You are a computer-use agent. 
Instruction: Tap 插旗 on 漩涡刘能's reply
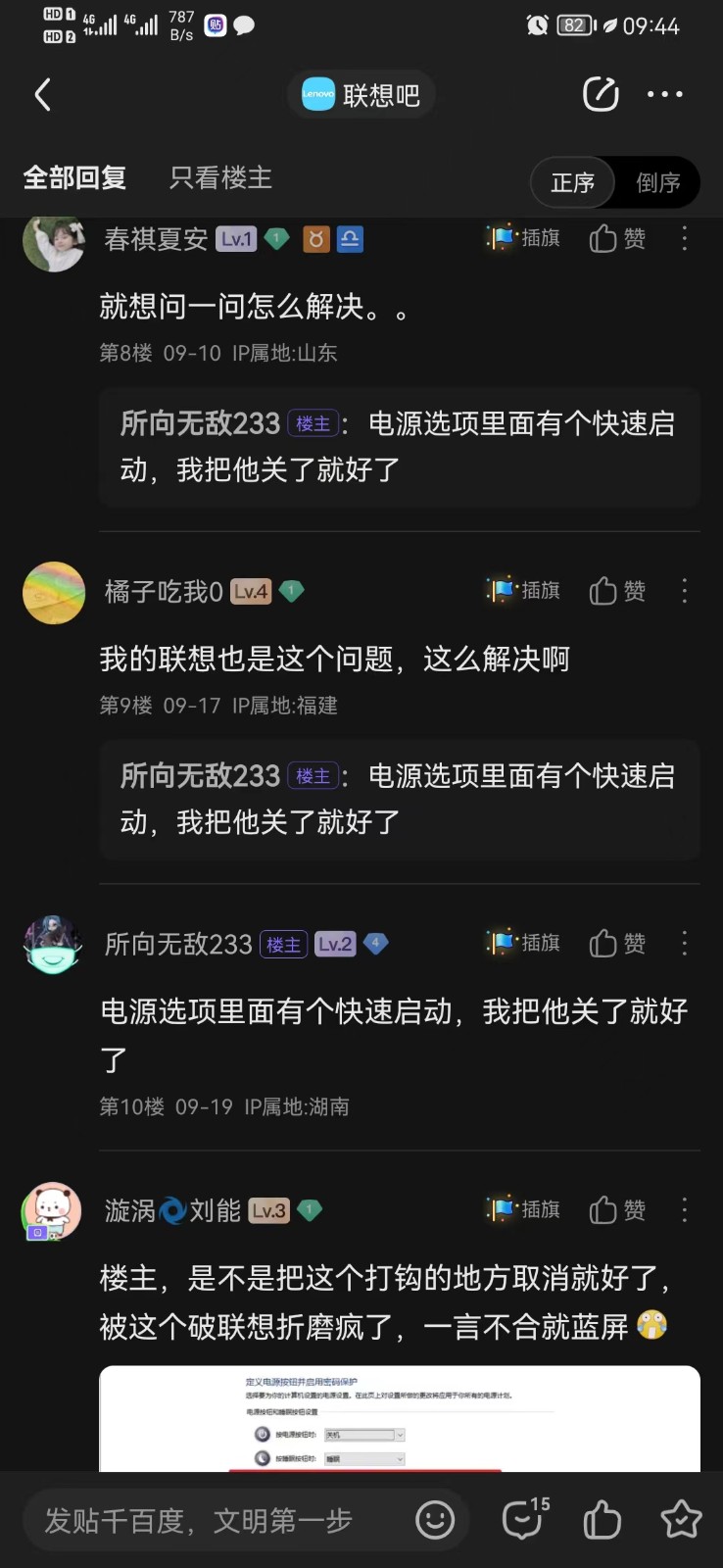pyautogui.click(x=524, y=1209)
